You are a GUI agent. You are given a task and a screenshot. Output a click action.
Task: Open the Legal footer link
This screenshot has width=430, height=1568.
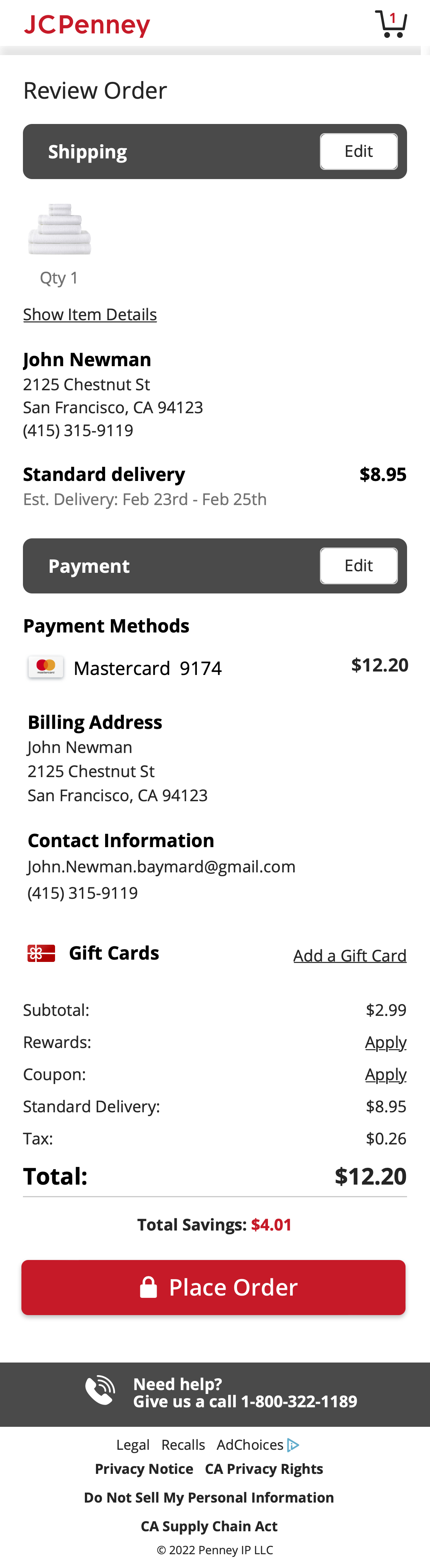point(133,1445)
